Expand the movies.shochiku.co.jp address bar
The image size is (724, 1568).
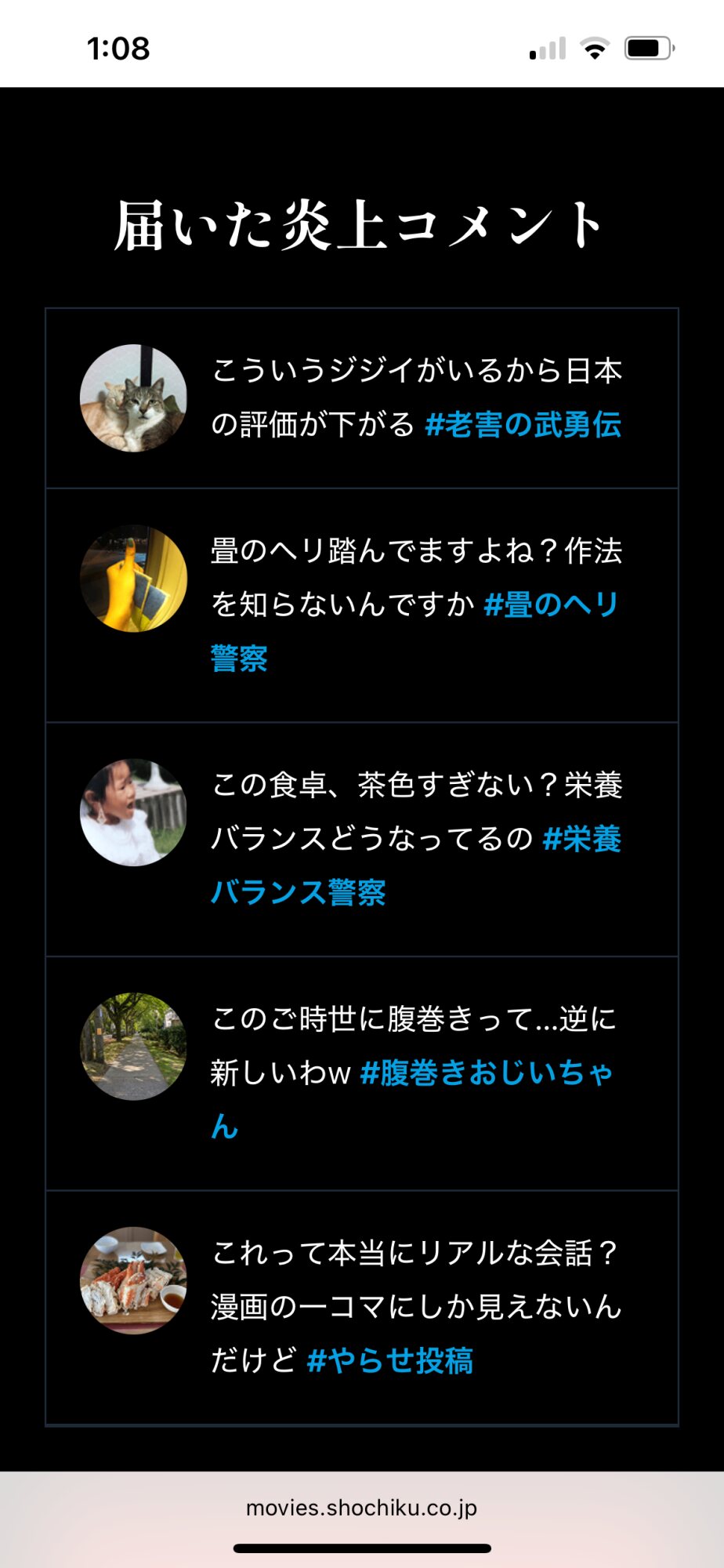pos(361,1508)
